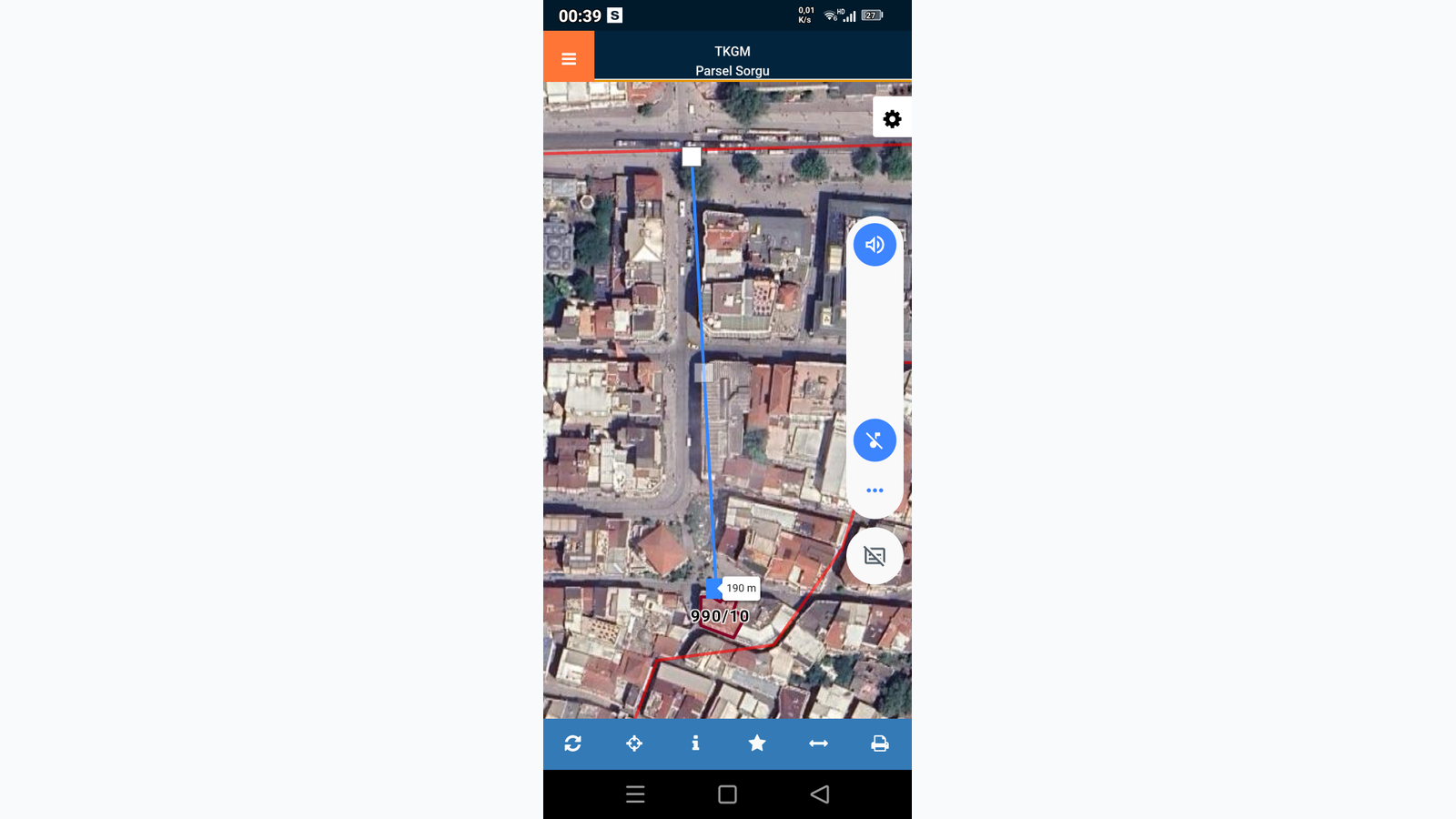Go back with the system back button
This screenshot has width=1456, height=819.
[x=819, y=794]
